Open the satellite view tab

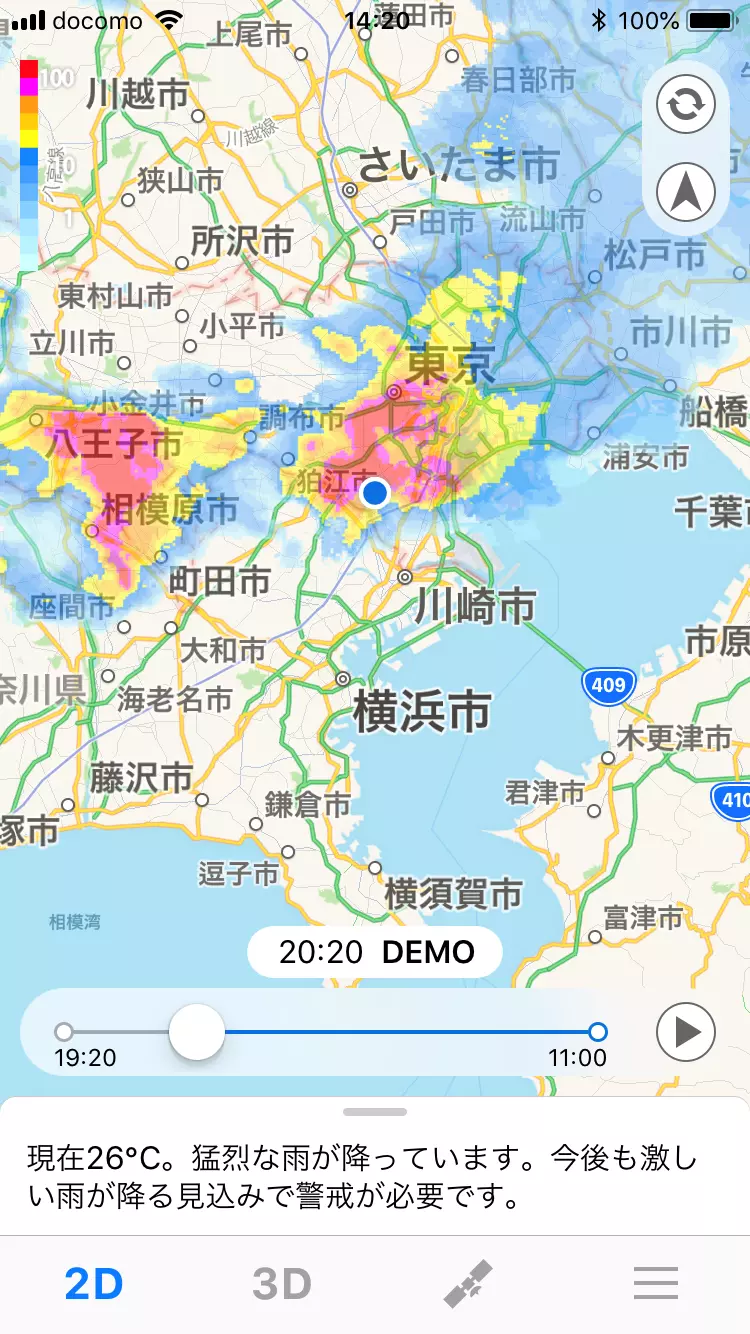pyautogui.click(x=468, y=1284)
